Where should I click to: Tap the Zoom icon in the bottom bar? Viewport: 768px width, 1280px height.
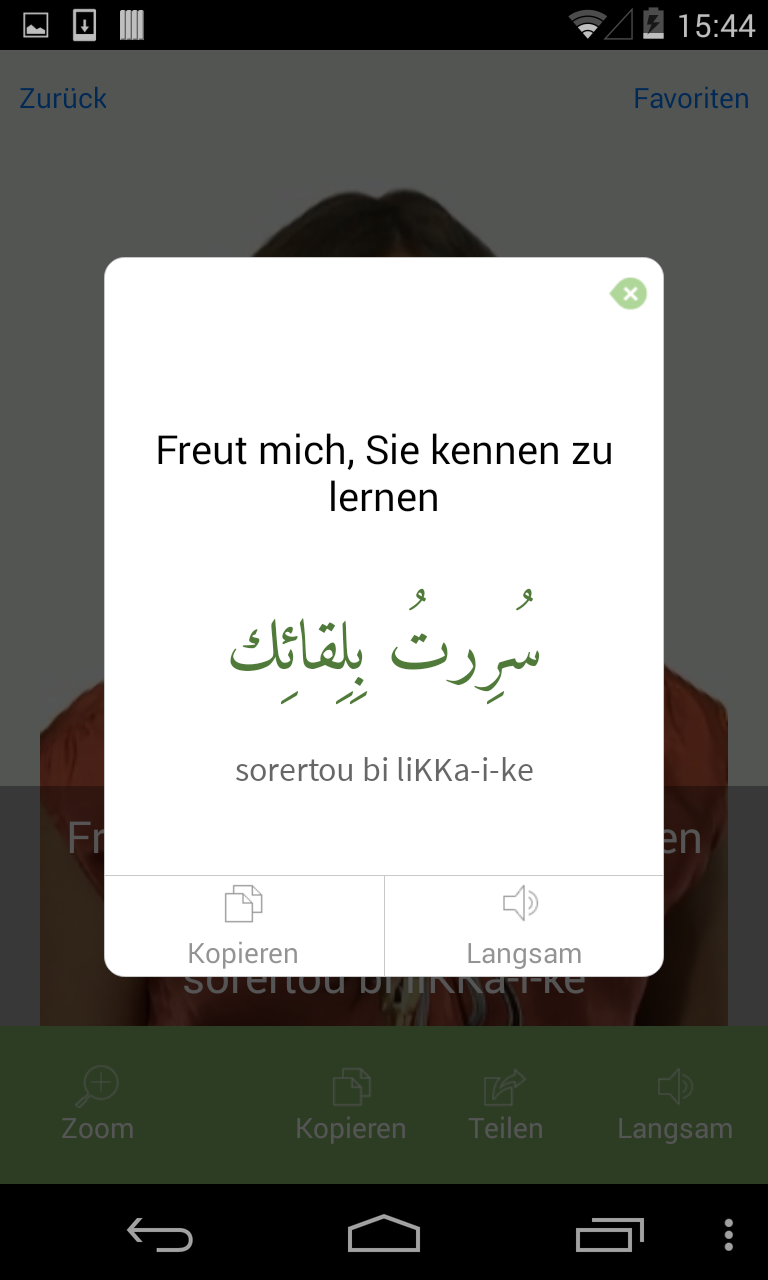coord(97,1104)
